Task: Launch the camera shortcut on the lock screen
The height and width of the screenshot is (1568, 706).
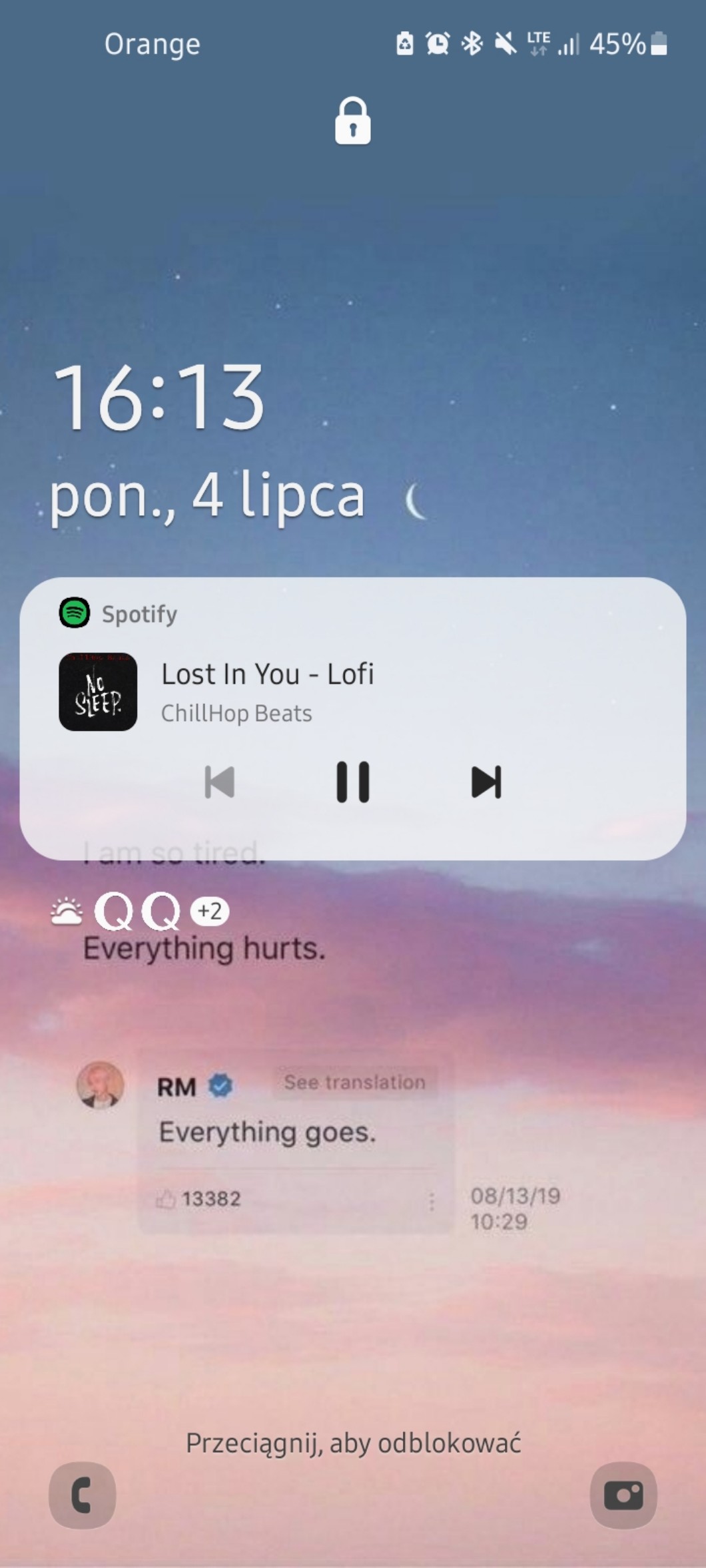Action: click(623, 1495)
